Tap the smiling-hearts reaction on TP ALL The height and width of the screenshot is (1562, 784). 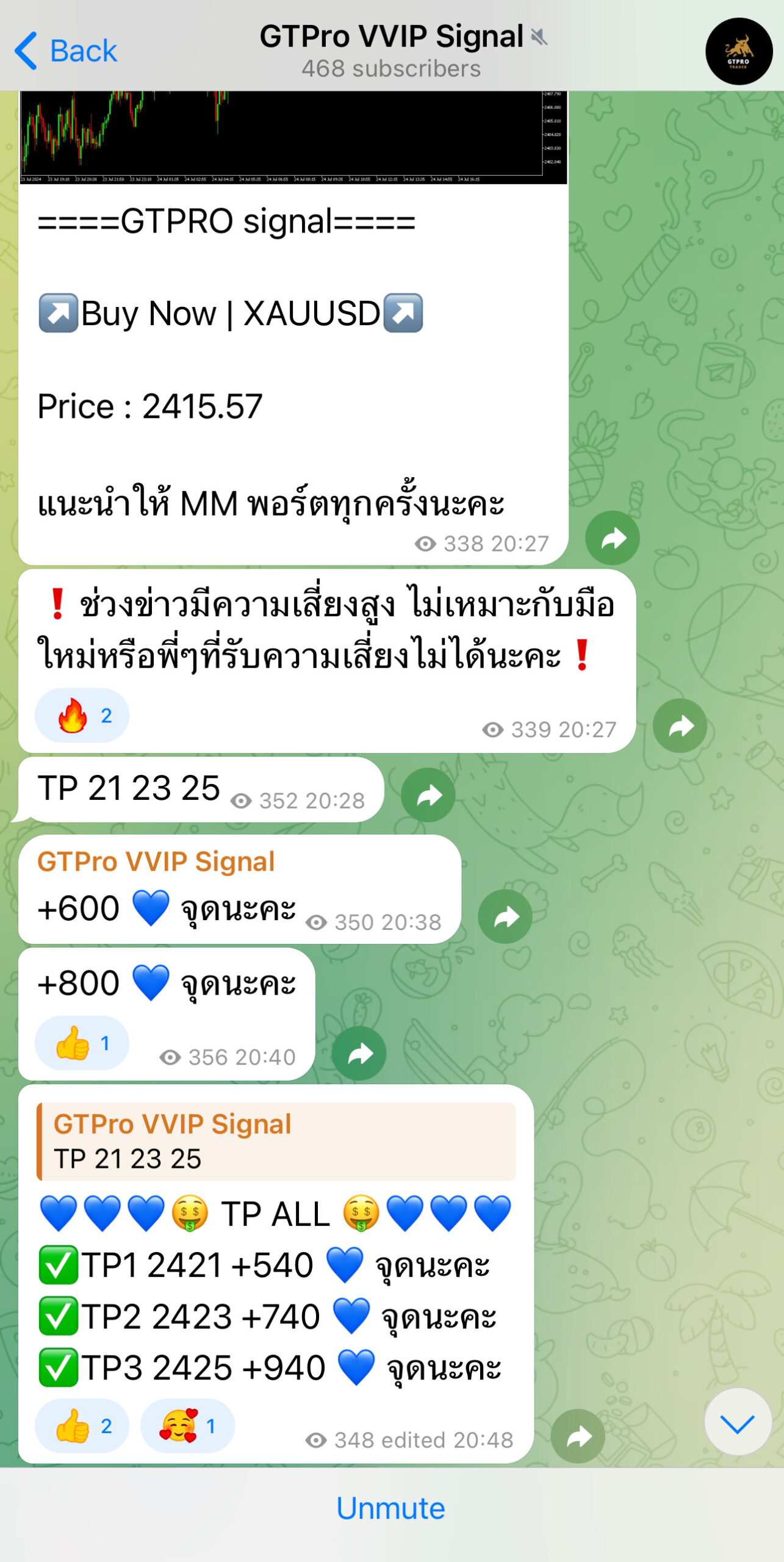(187, 1426)
